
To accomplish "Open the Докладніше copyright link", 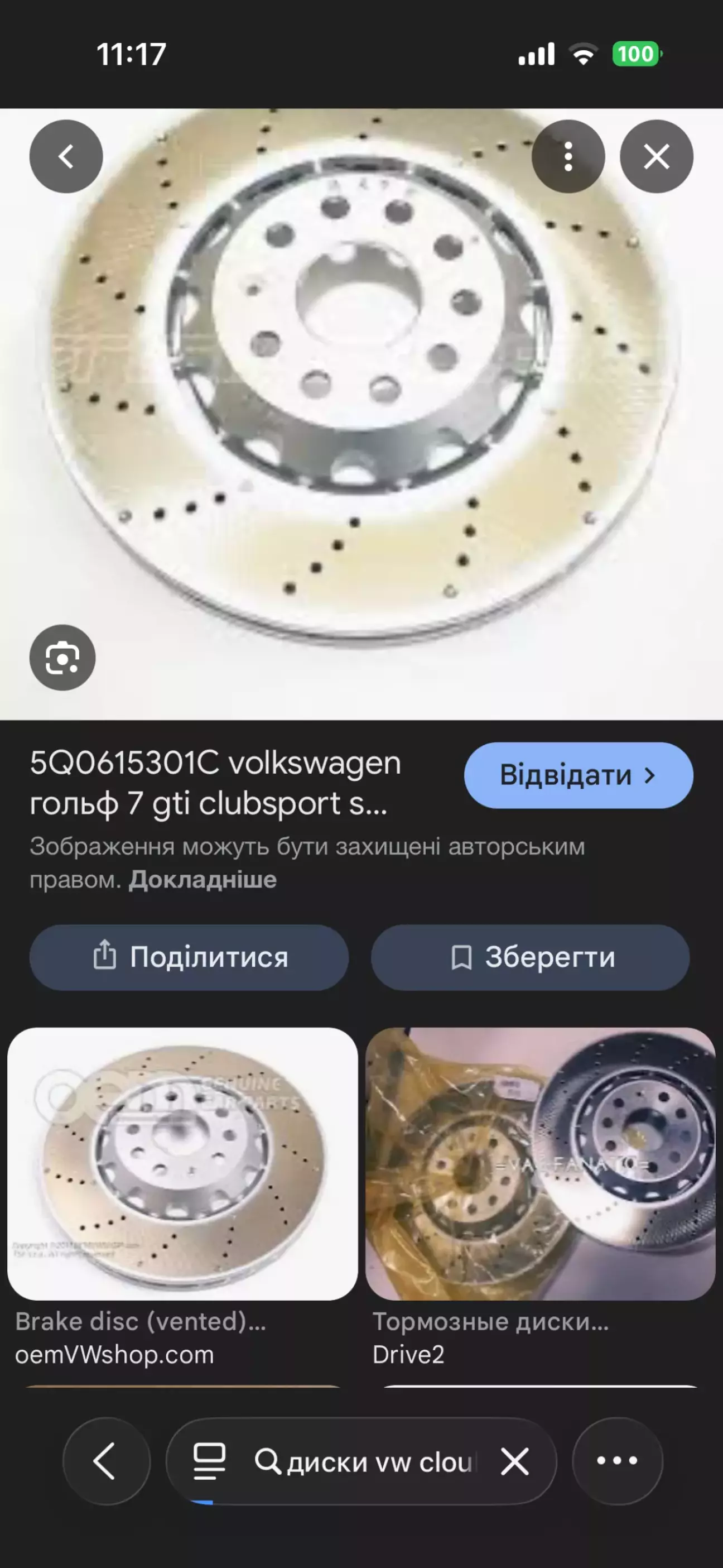I will (x=203, y=880).
